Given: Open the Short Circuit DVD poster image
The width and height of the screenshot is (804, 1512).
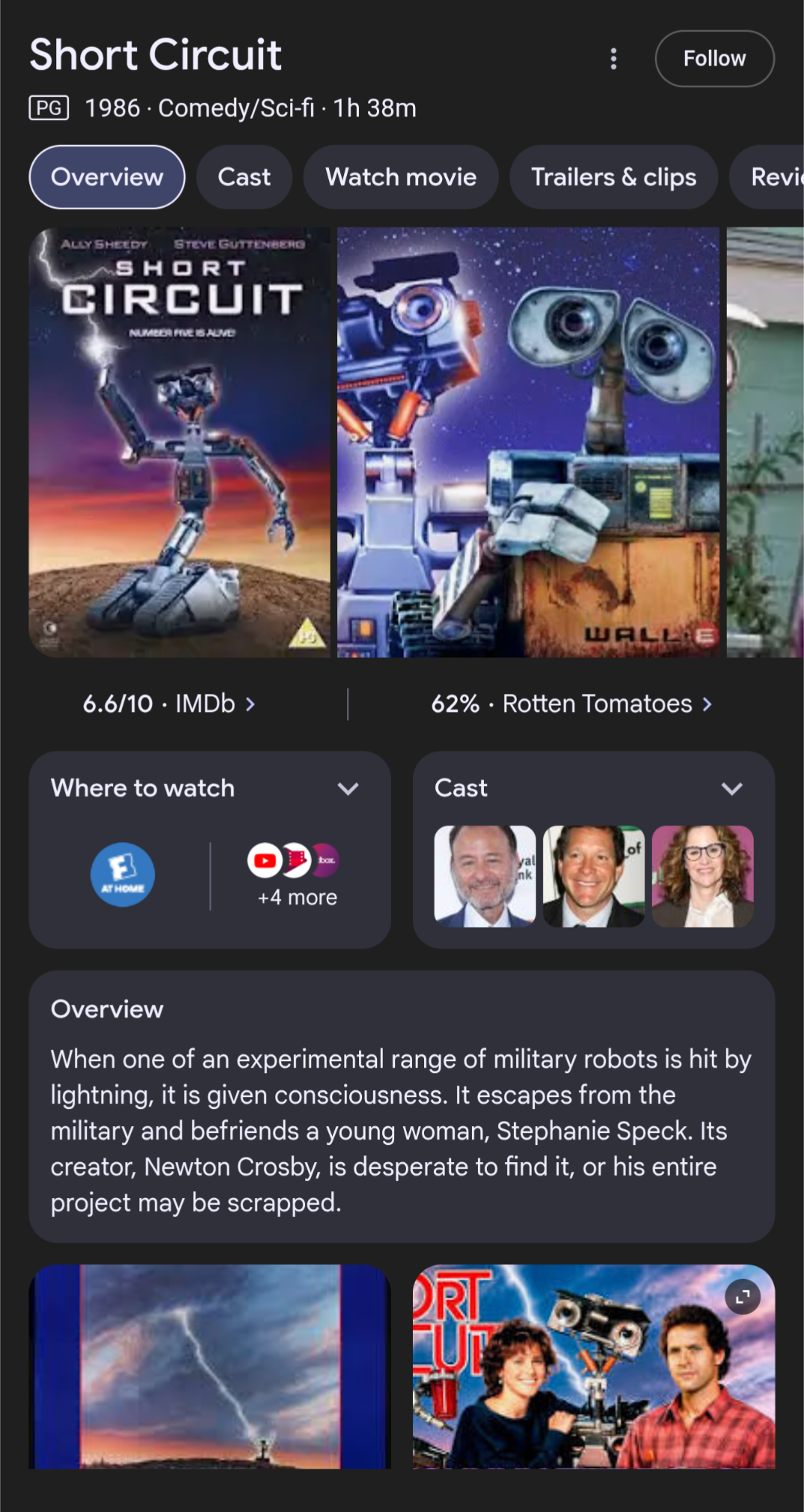Looking at the screenshot, I should pos(179,443).
